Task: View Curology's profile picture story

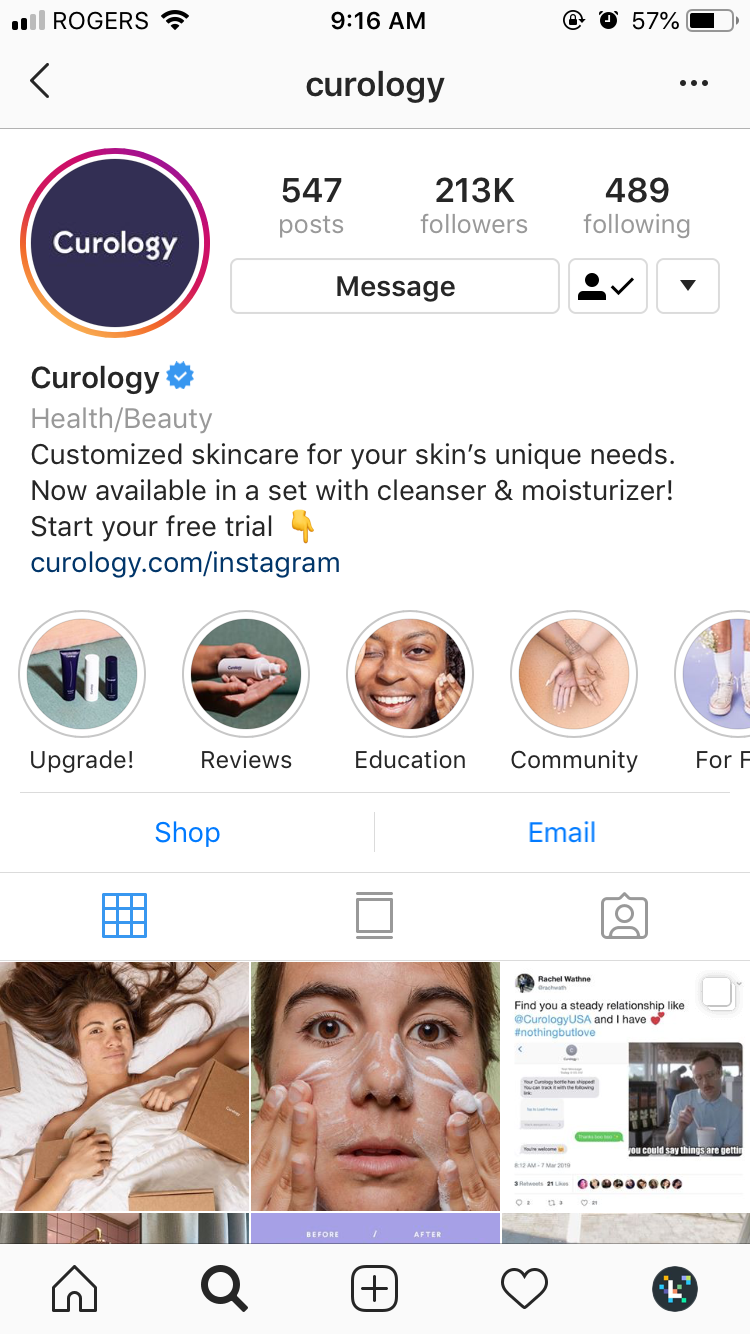Action: (x=115, y=243)
